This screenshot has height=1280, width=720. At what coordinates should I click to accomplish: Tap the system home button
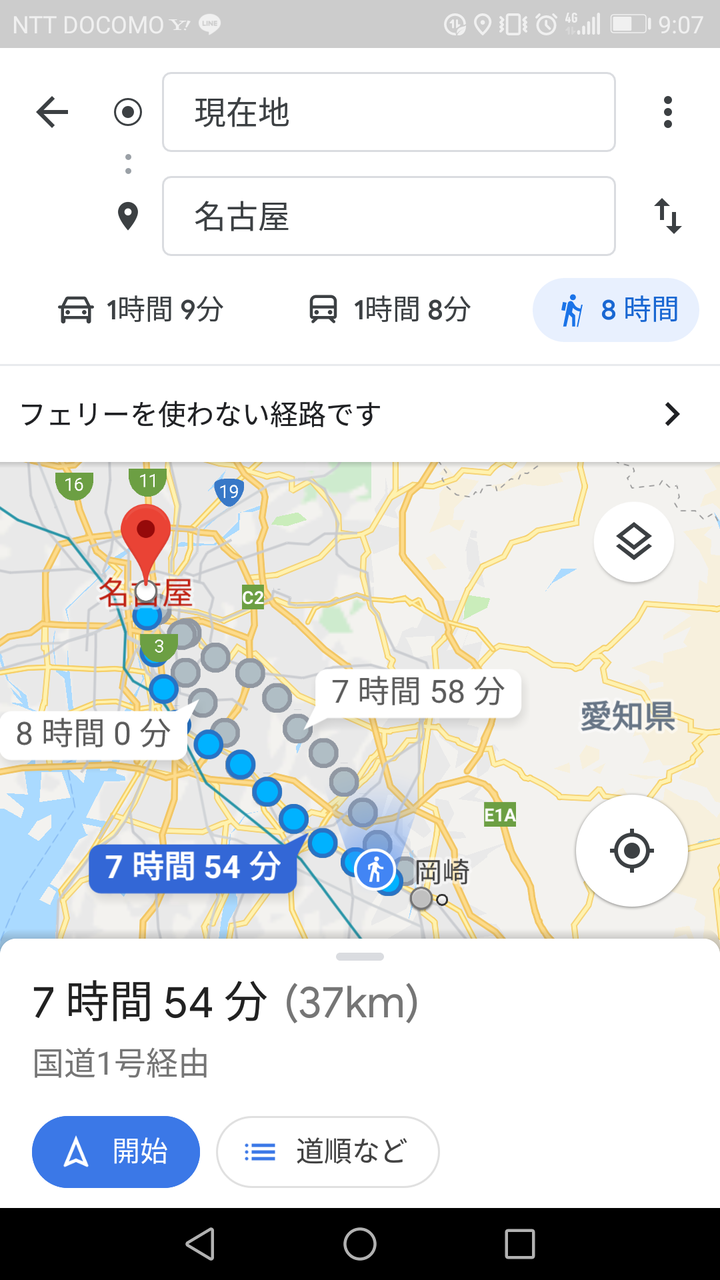click(360, 1244)
